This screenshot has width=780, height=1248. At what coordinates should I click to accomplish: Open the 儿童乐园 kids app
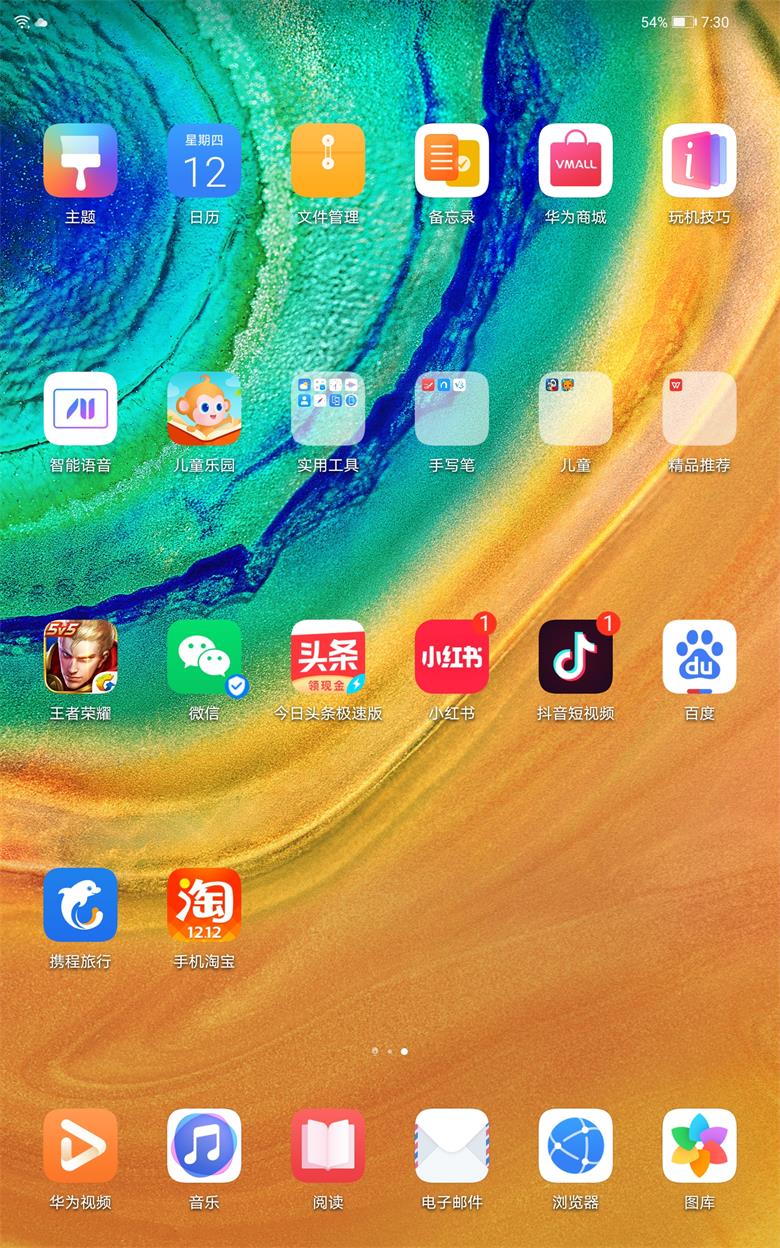tap(204, 408)
